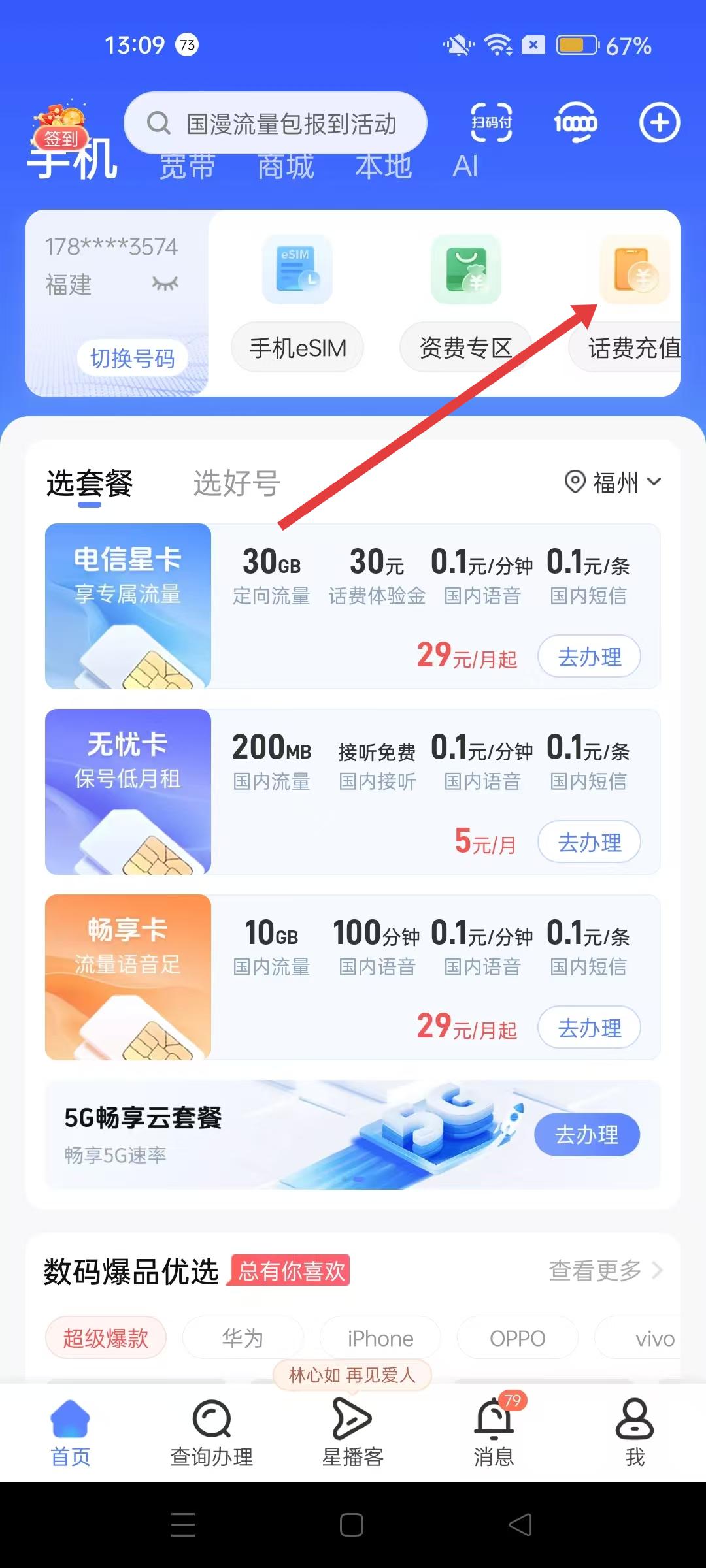
Task: Tap 去办理 for the 无忧卡 plan
Action: (x=589, y=842)
